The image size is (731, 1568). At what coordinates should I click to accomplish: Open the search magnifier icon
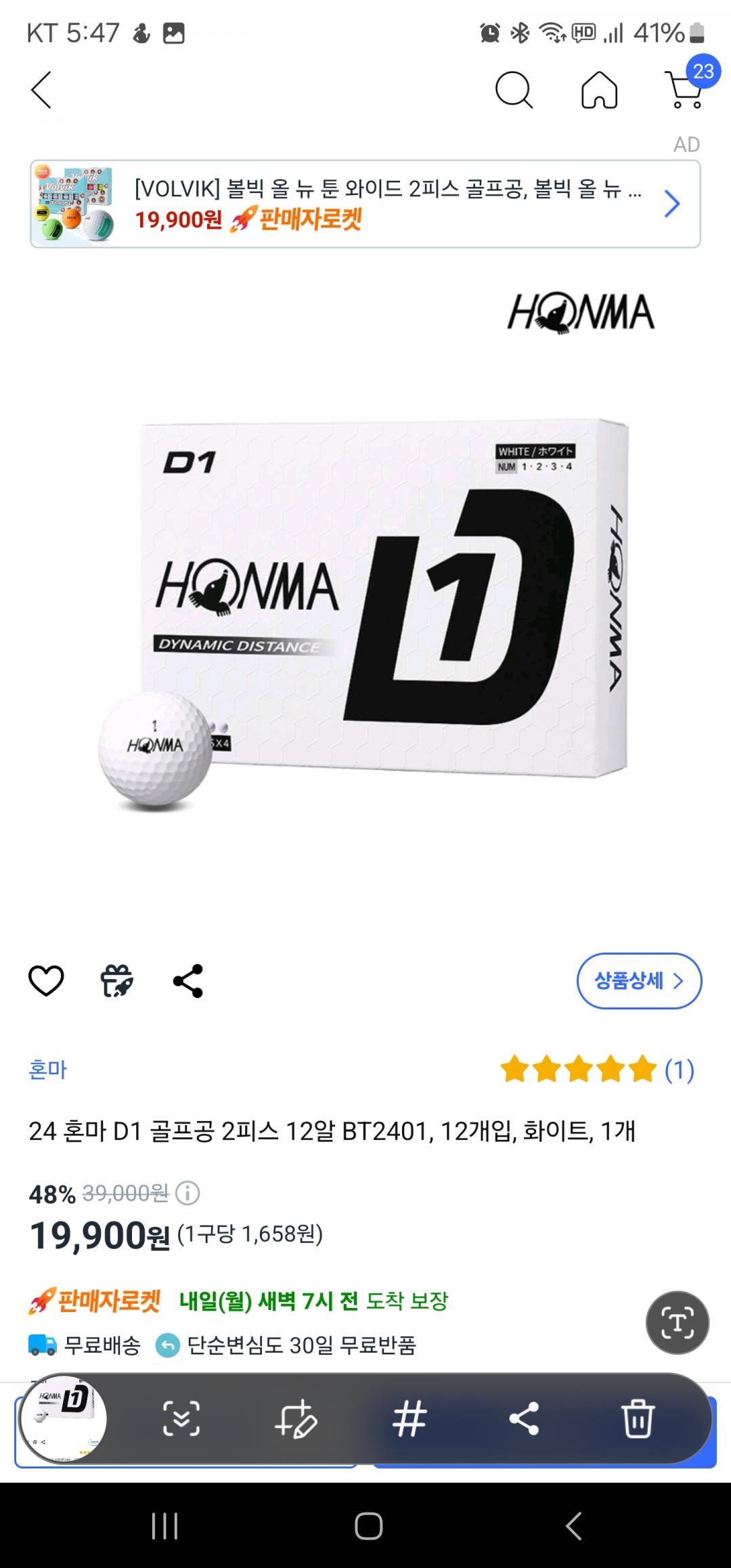(514, 90)
